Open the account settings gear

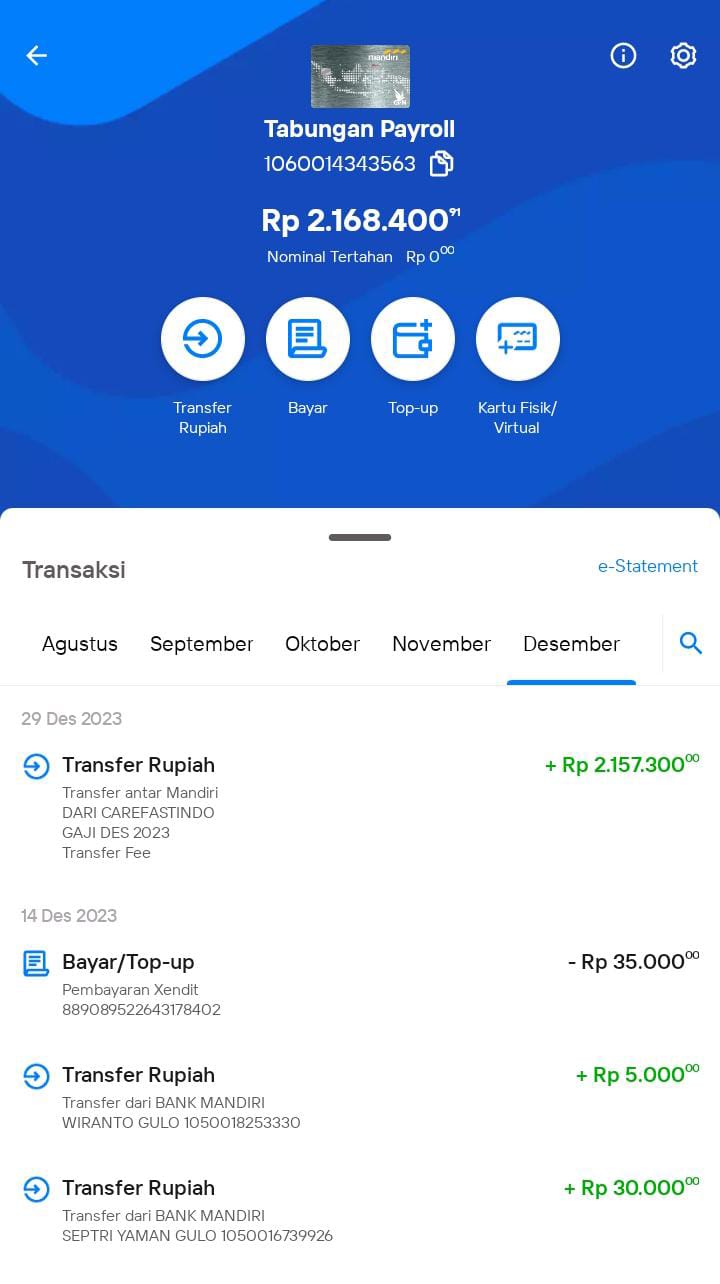pyautogui.click(x=683, y=56)
